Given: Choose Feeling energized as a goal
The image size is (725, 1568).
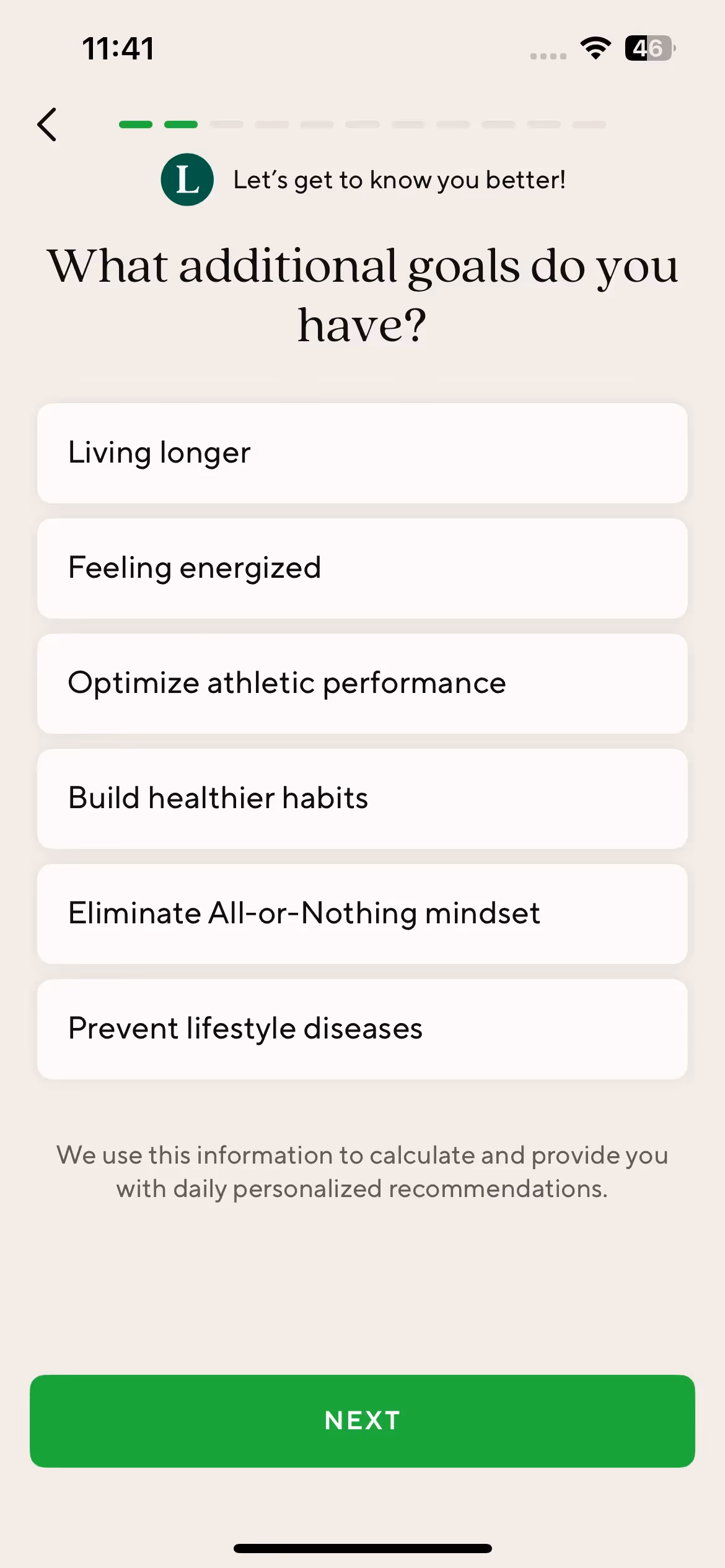Looking at the screenshot, I should point(362,568).
